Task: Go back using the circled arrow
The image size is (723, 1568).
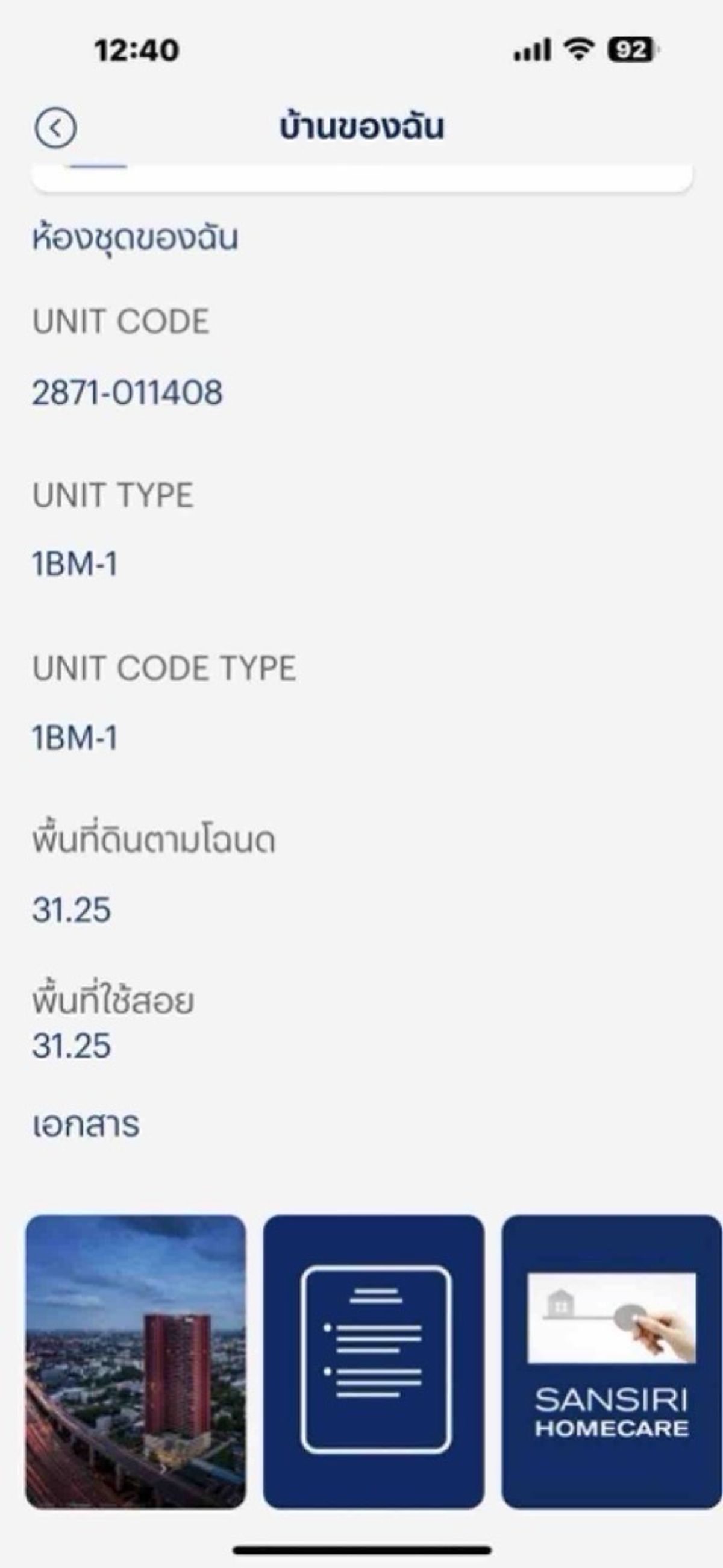Action: point(55,128)
